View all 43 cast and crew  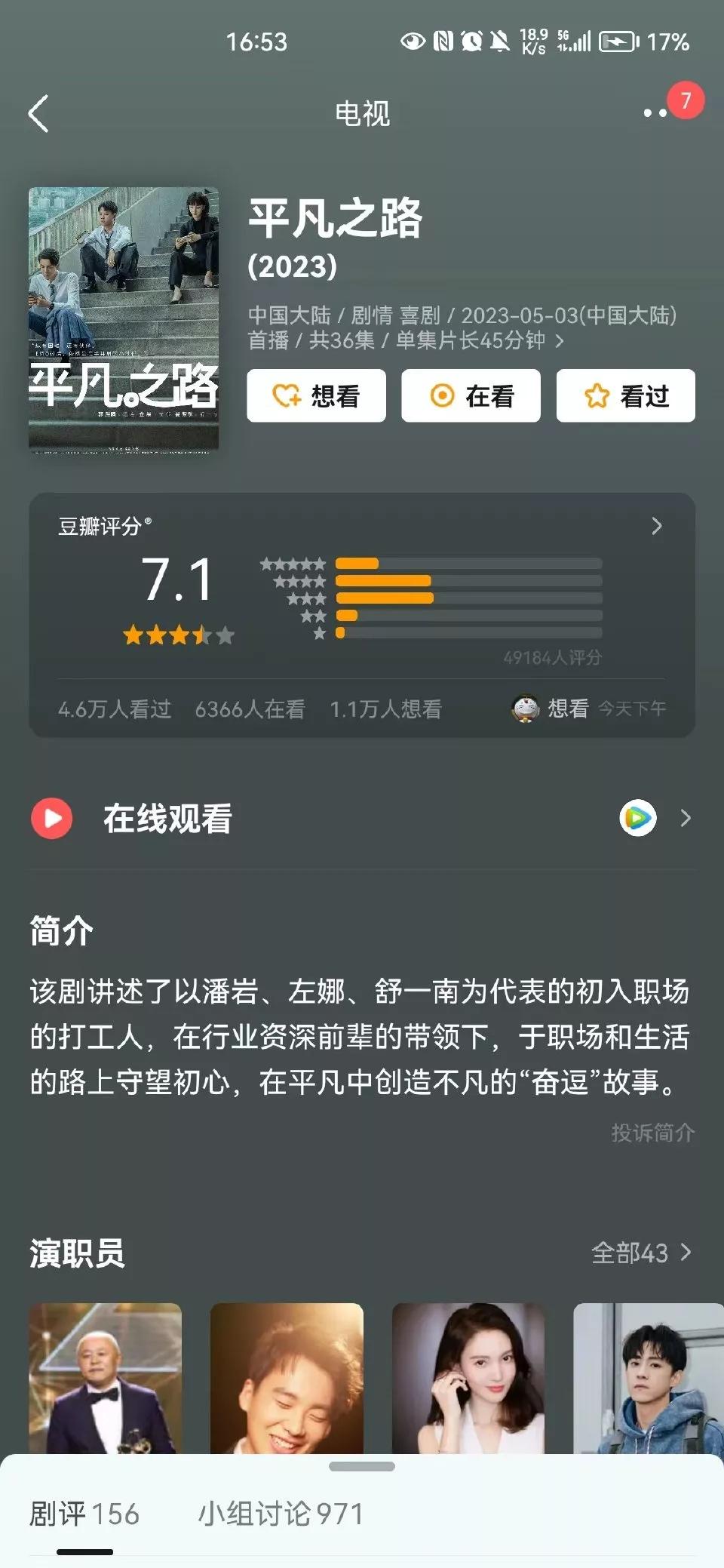pyautogui.click(x=641, y=1253)
